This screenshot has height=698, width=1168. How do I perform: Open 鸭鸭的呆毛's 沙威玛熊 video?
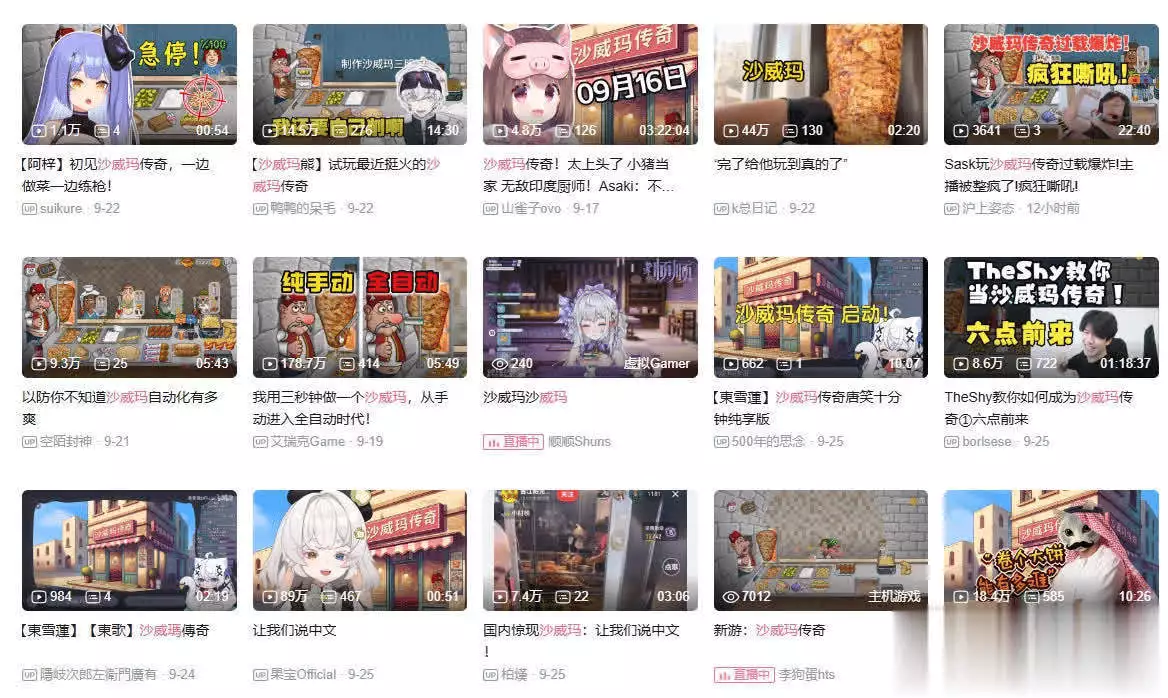[359, 84]
